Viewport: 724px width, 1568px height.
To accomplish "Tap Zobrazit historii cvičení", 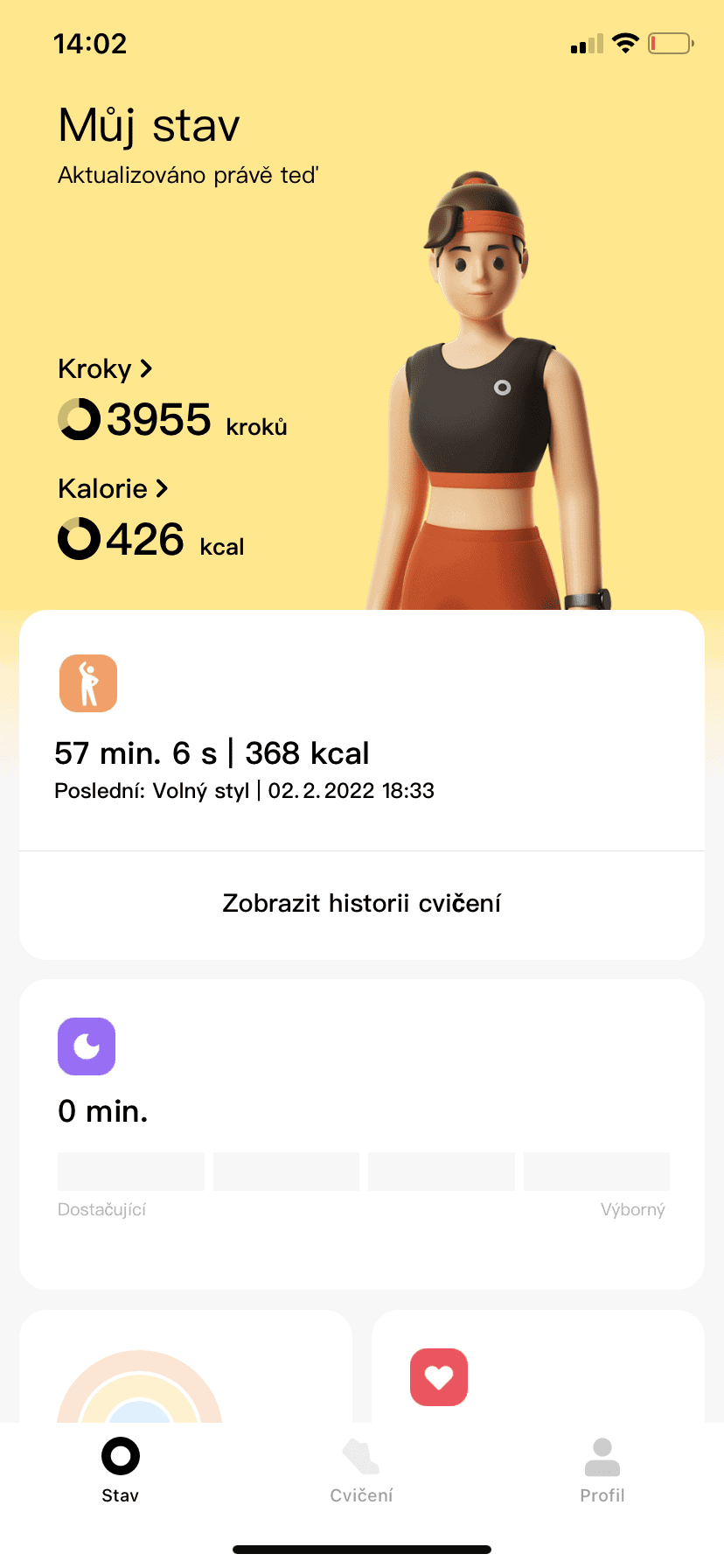I will pos(361,903).
